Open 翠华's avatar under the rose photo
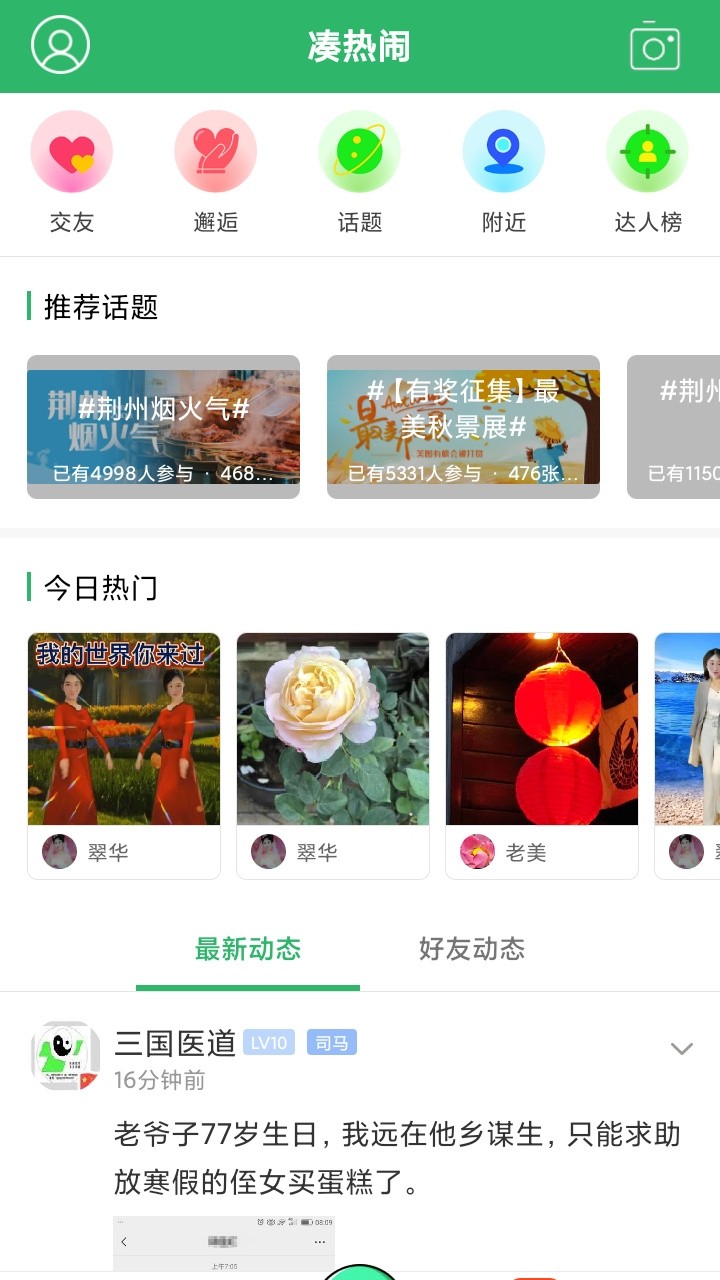 [269, 853]
